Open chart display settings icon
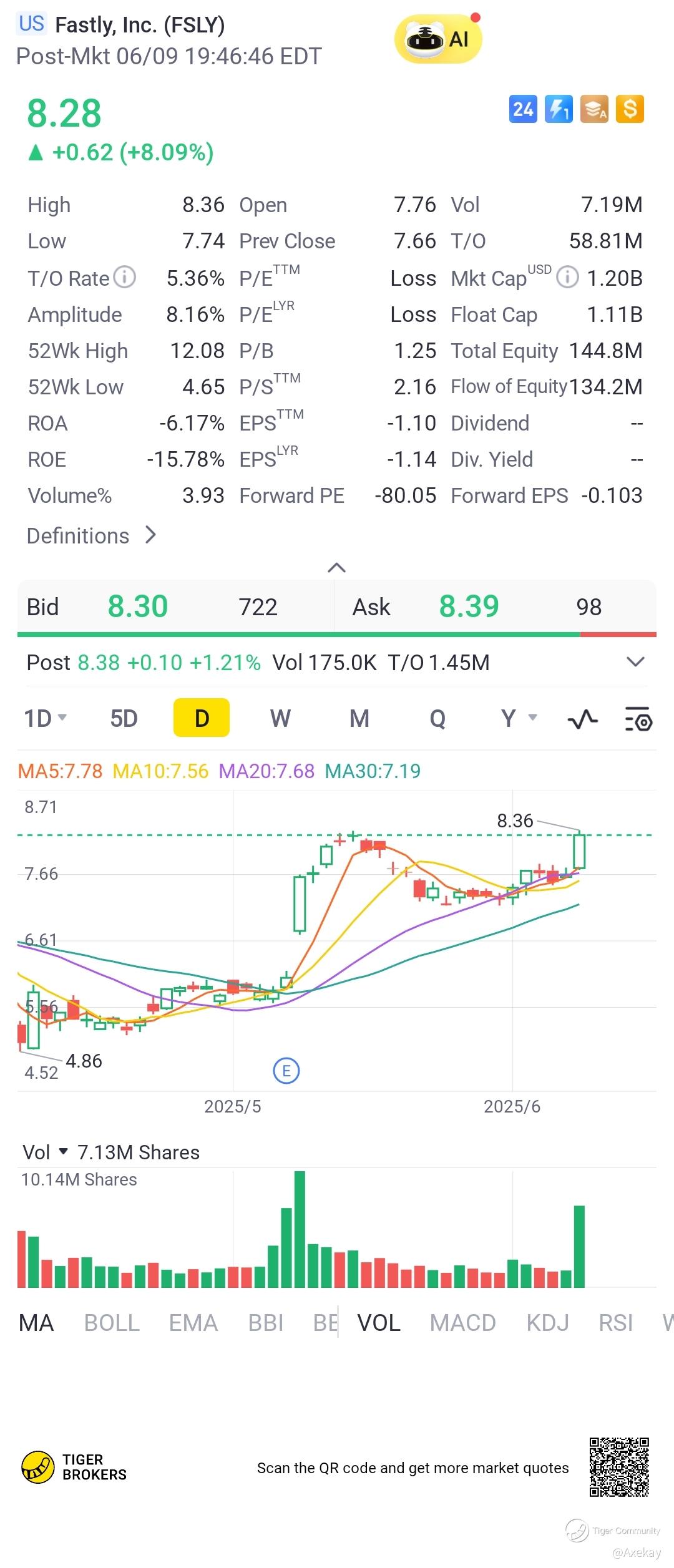674x1568 pixels. tap(638, 719)
